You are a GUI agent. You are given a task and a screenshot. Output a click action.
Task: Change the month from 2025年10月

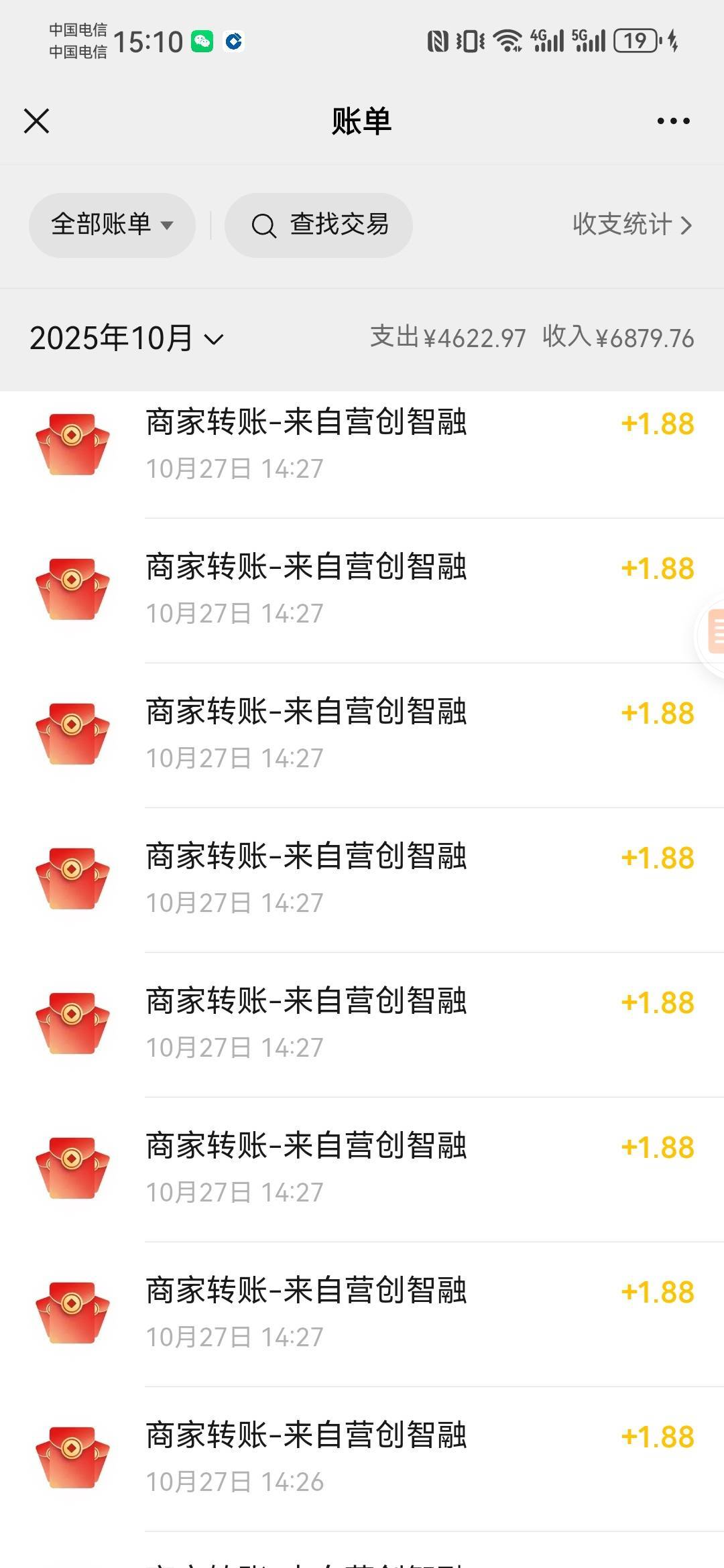[126, 338]
